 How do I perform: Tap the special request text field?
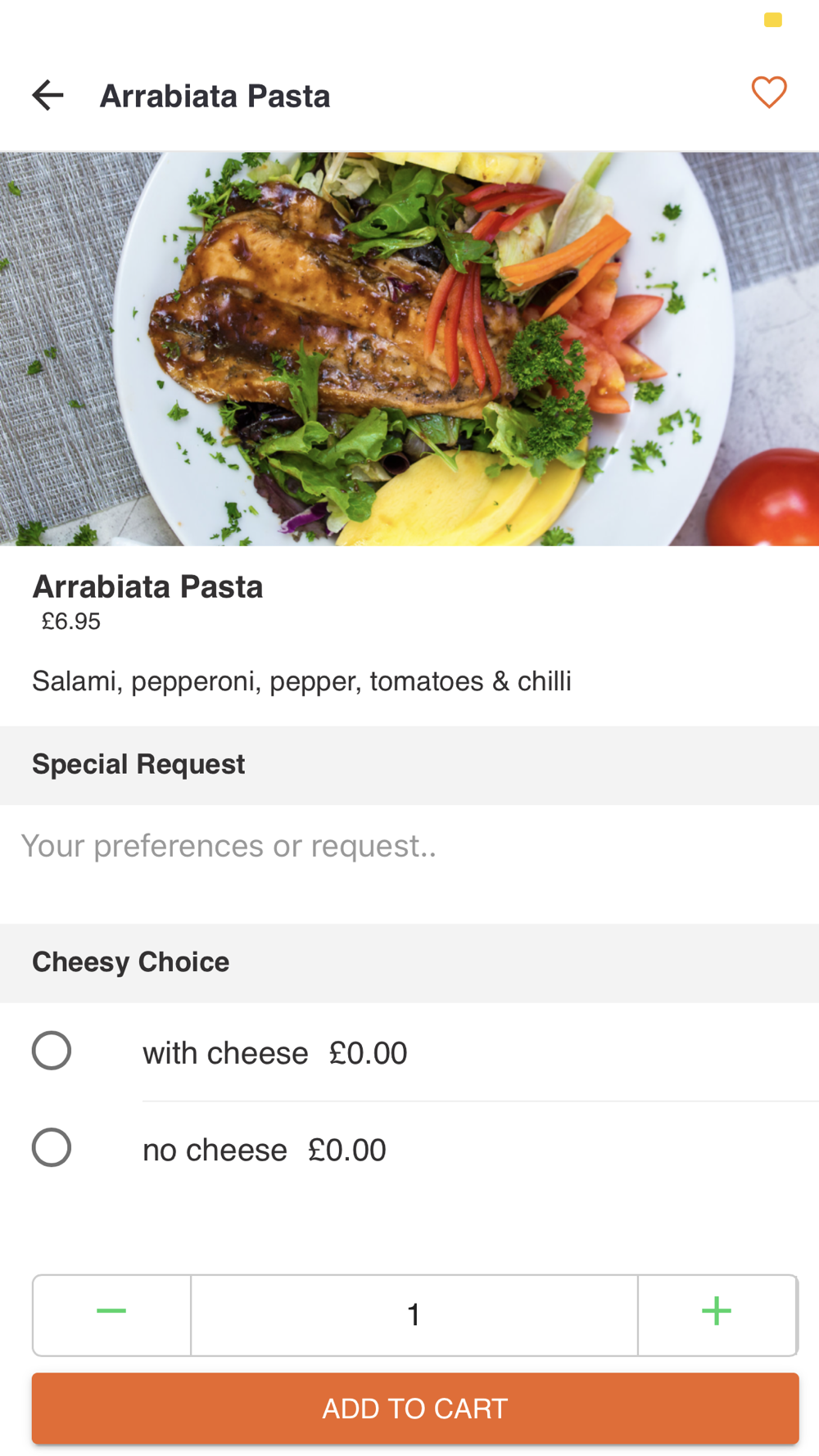(409, 864)
